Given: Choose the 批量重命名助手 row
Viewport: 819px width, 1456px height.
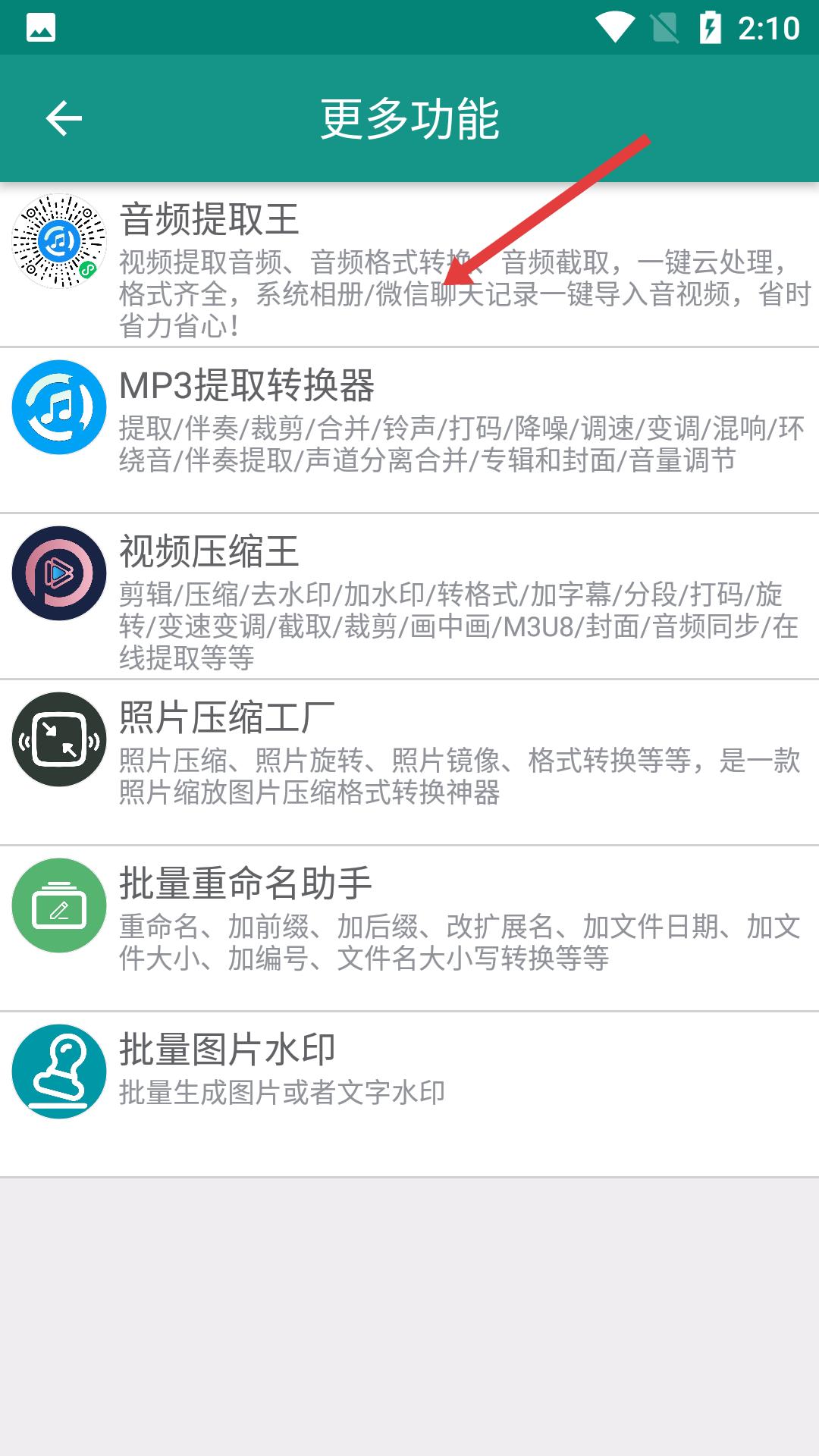Looking at the screenshot, I should point(409,927).
